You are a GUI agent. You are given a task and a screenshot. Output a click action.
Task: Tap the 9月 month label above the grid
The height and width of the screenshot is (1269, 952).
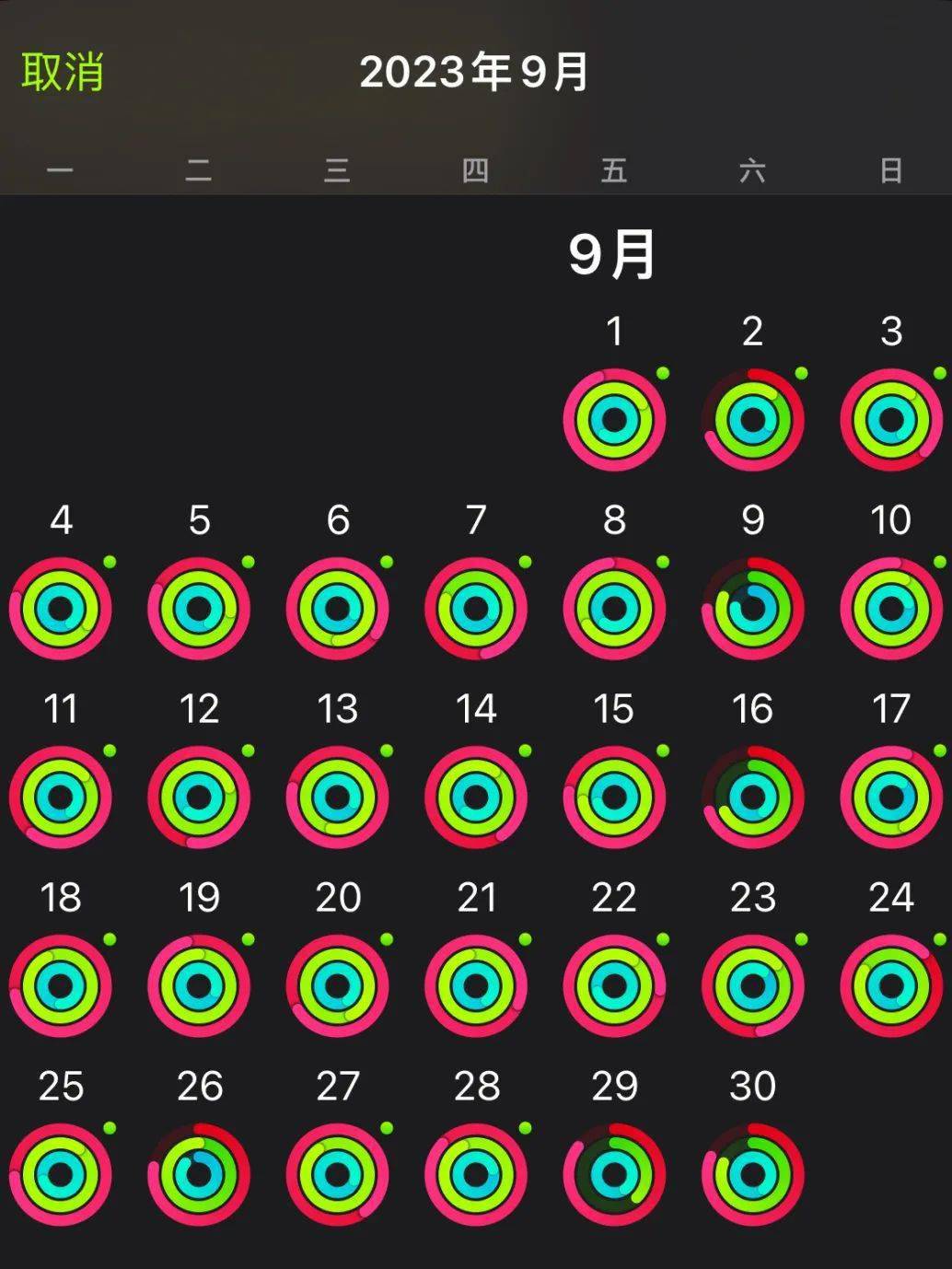[x=613, y=255]
